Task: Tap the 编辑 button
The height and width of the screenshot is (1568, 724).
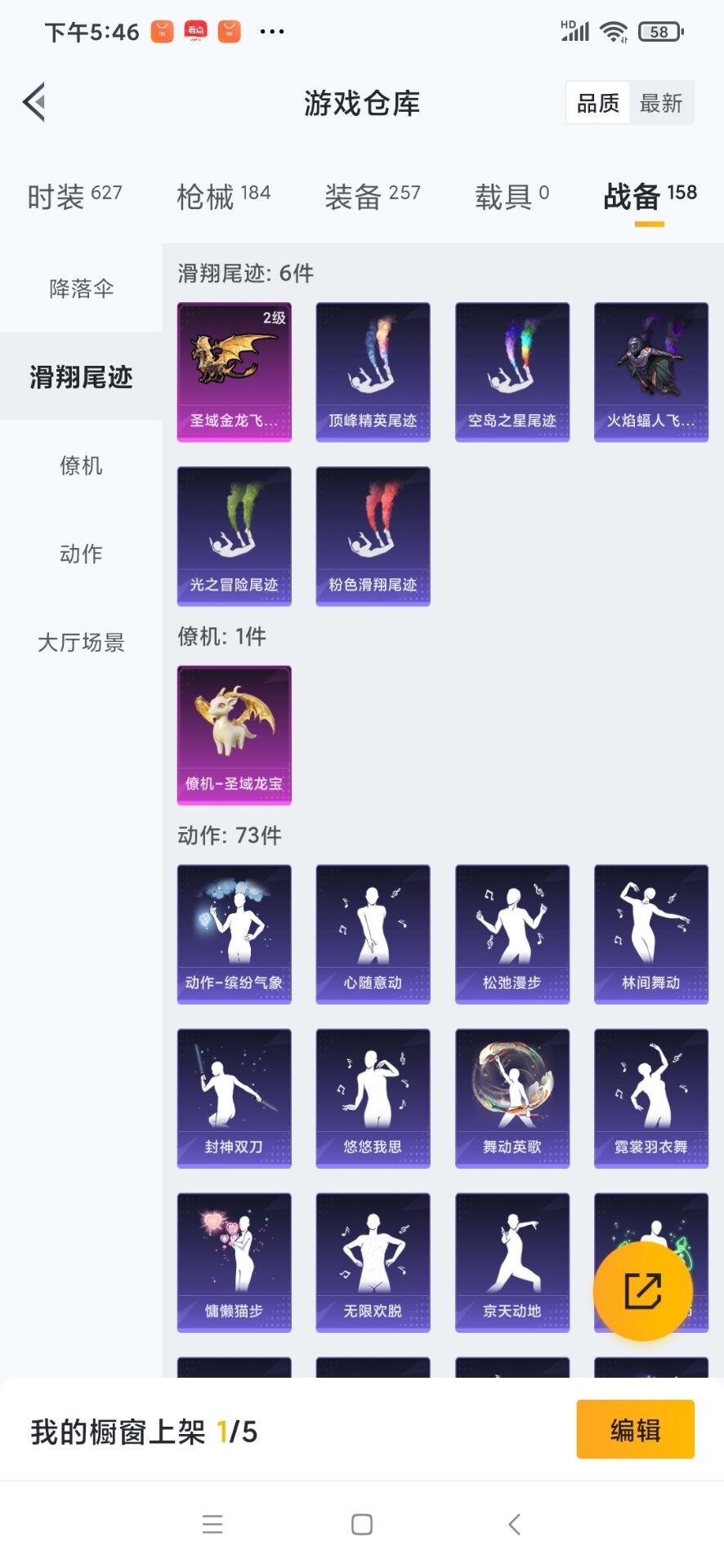Action: tap(635, 1430)
